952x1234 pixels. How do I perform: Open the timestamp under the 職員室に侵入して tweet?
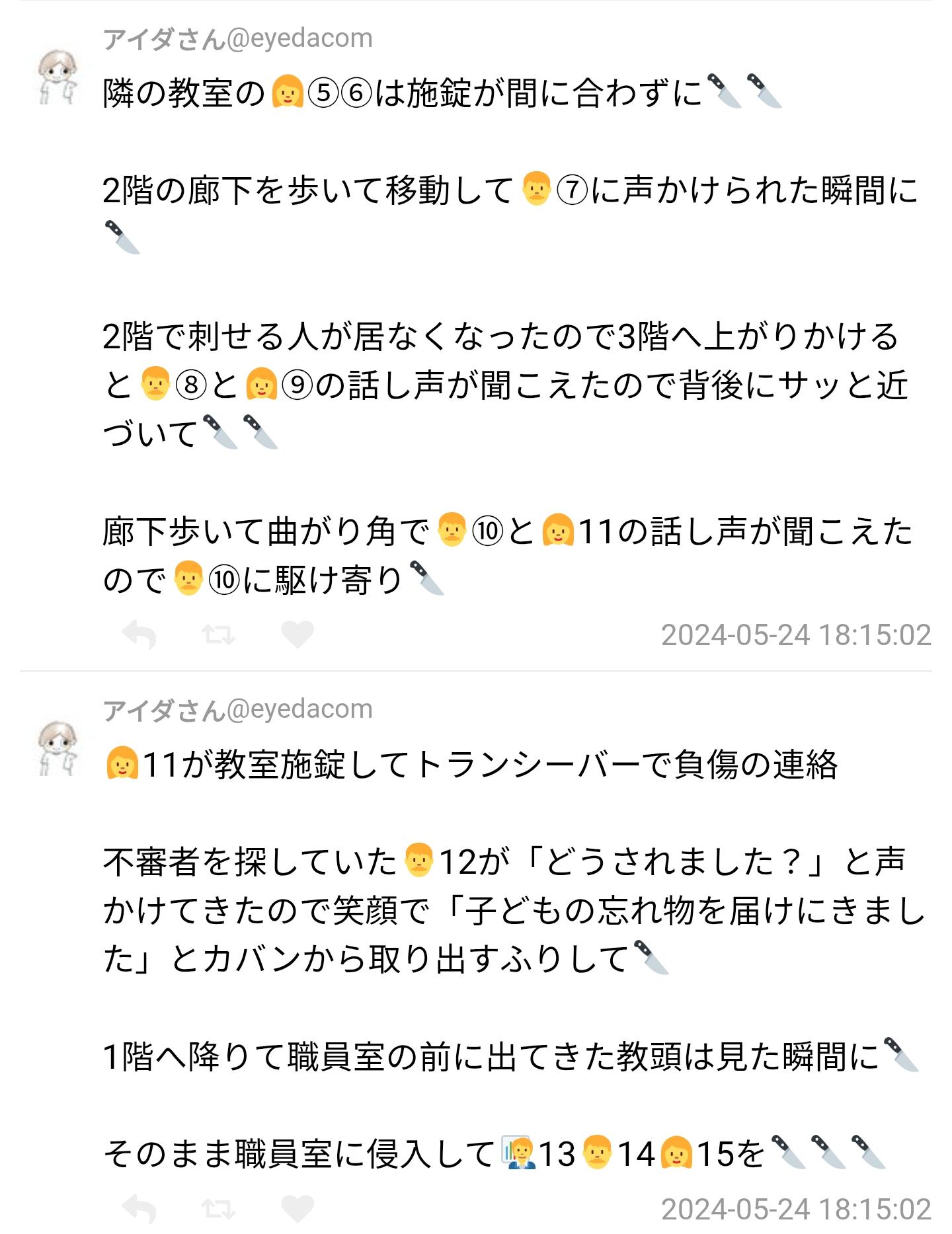tap(796, 1210)
